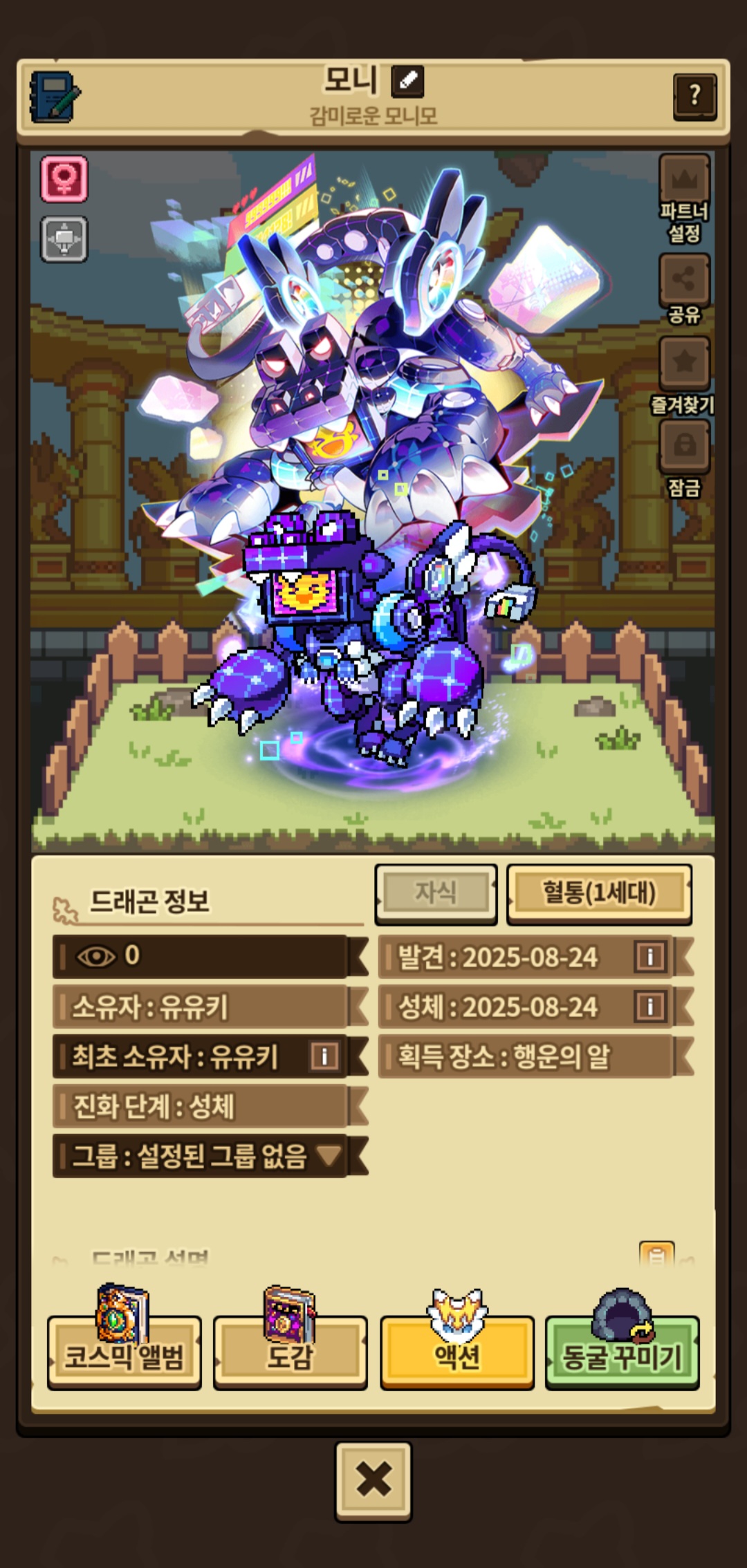Open the 도감 encyclopedia
747x1568 pixels.
(x=290, y=1354)
